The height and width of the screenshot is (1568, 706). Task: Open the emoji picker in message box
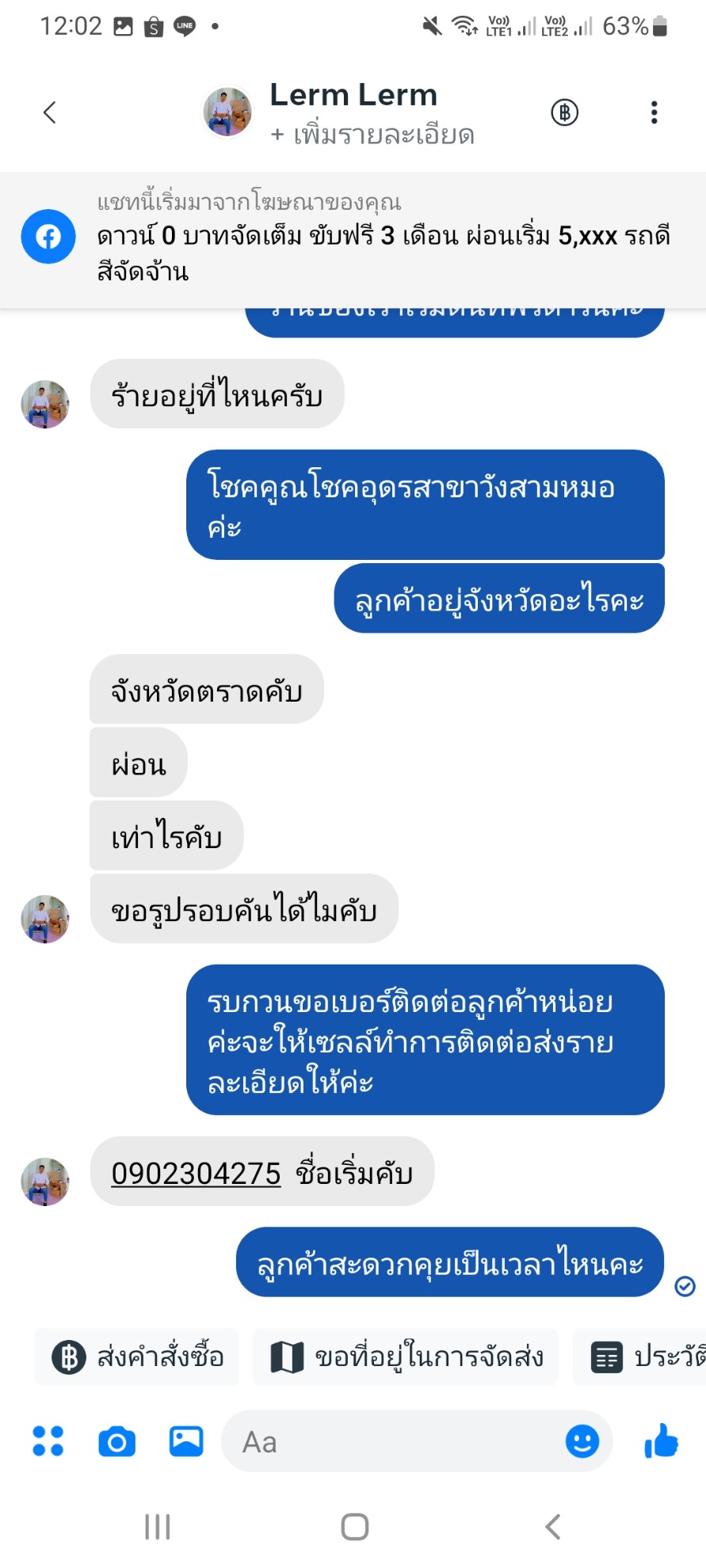pos(582,1441)
